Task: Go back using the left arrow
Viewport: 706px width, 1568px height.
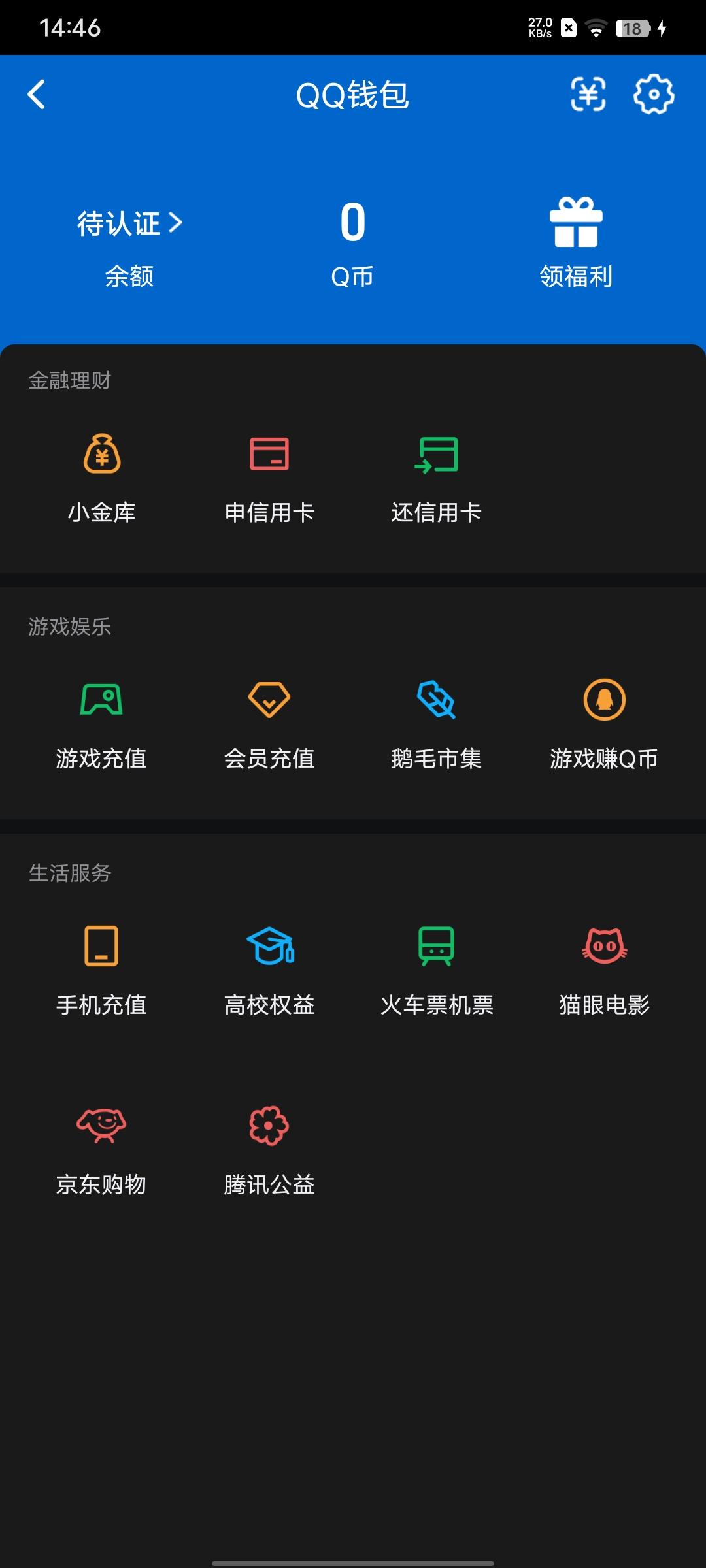Action: coord(37,95)
